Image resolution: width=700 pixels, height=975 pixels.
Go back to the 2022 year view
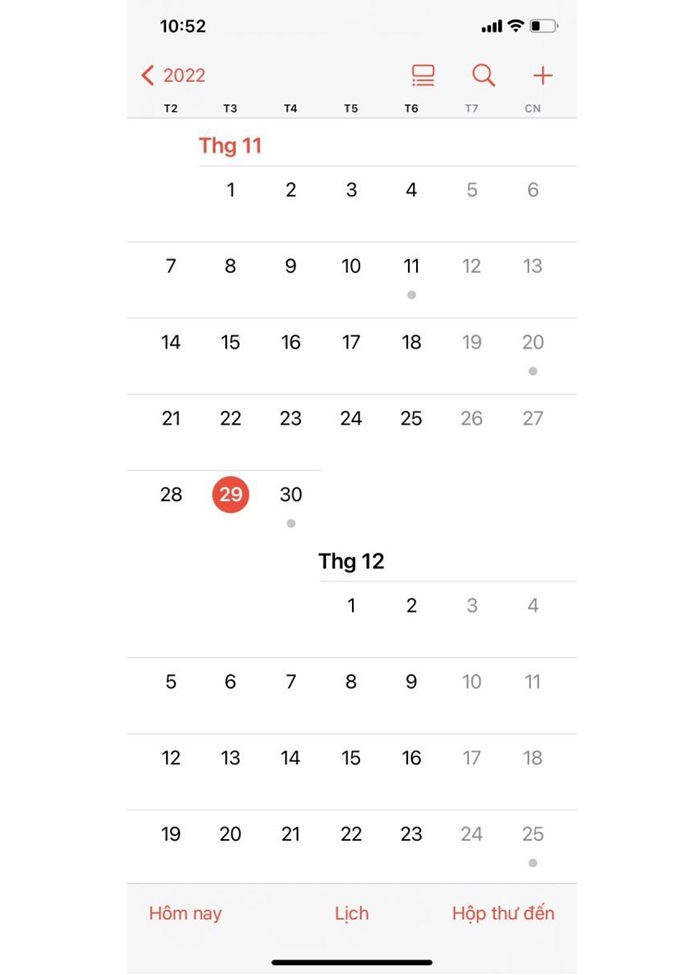174,75
